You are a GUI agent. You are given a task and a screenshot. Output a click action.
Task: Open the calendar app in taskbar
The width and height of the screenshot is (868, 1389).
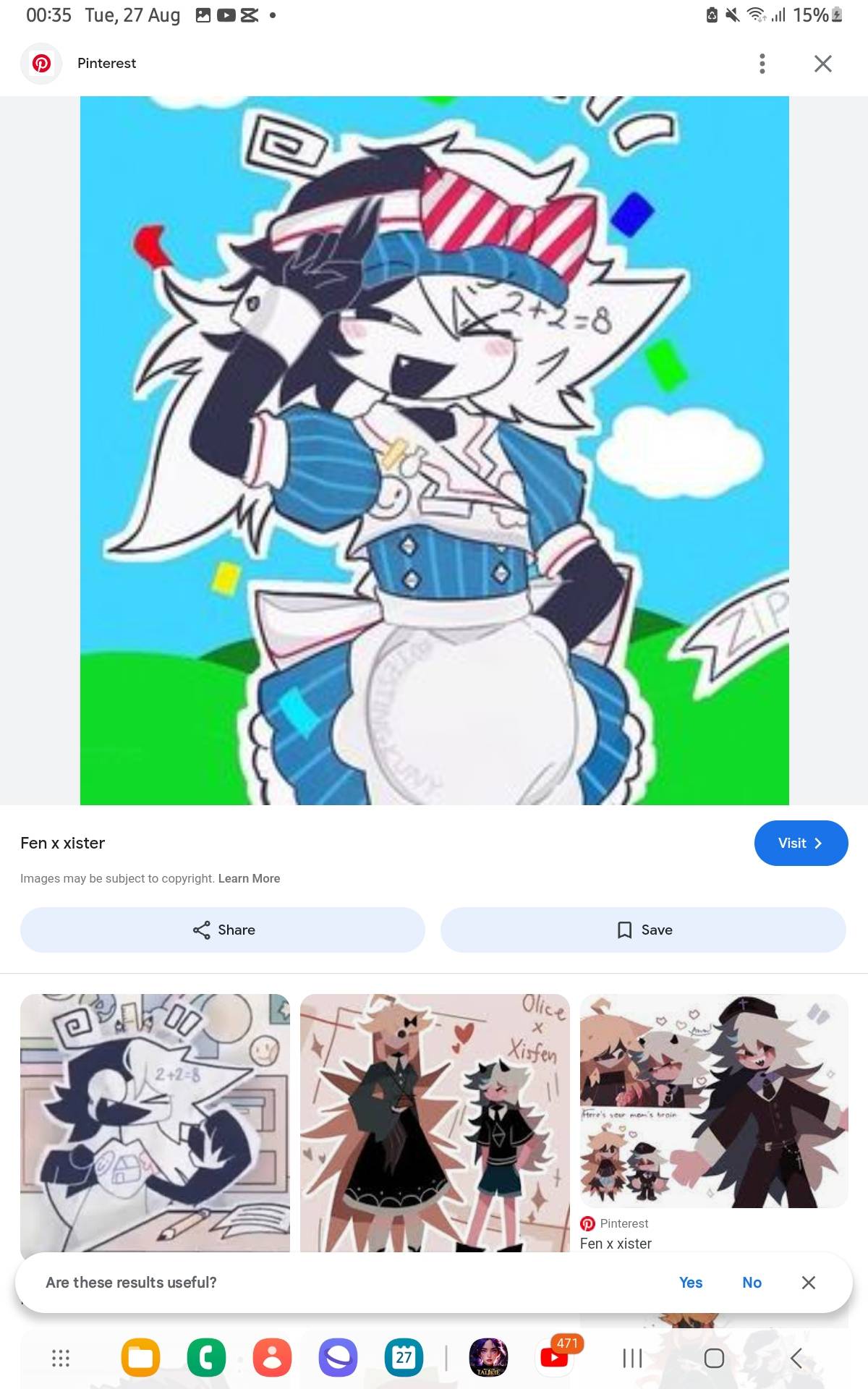pyautogui.click(x=404, y=1358)
